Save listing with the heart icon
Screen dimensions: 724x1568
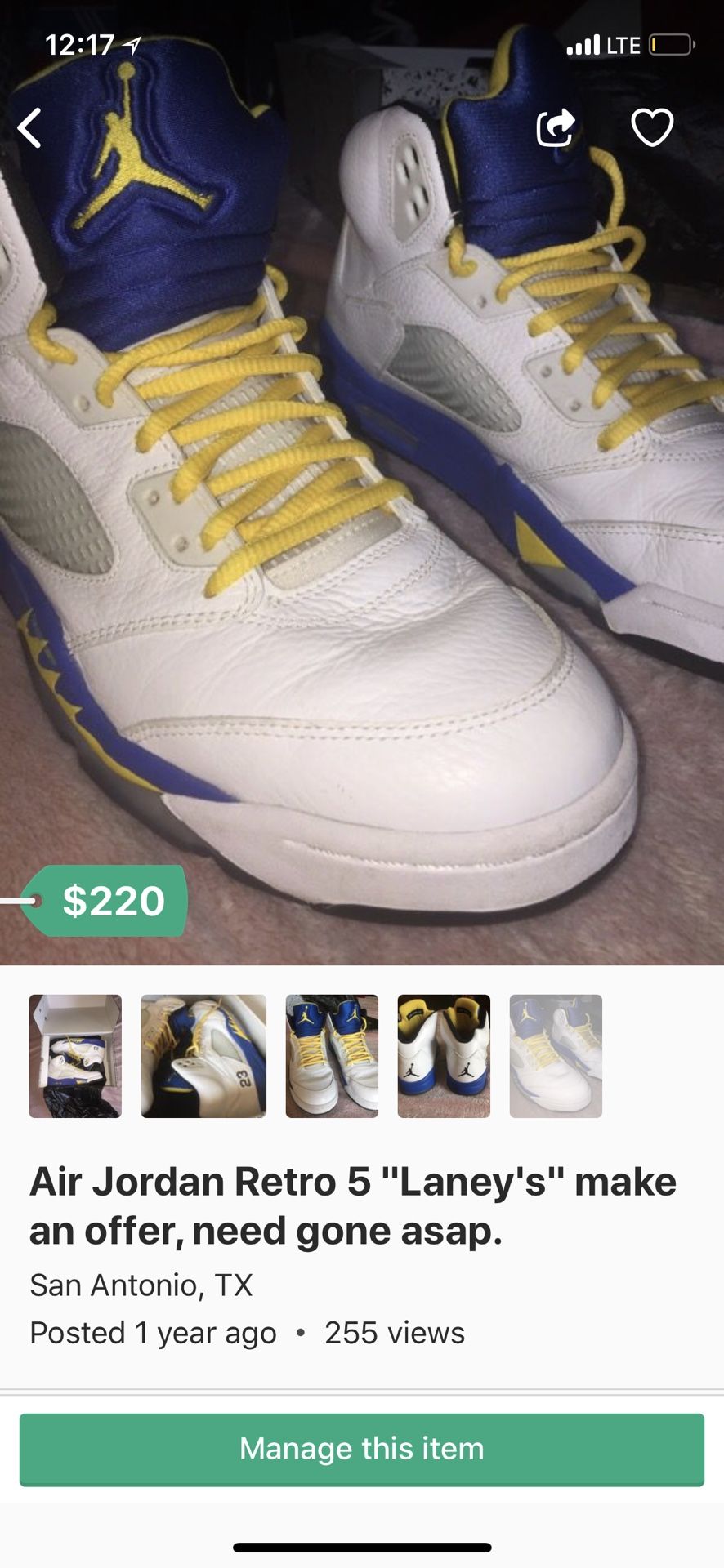coord(652,128)
